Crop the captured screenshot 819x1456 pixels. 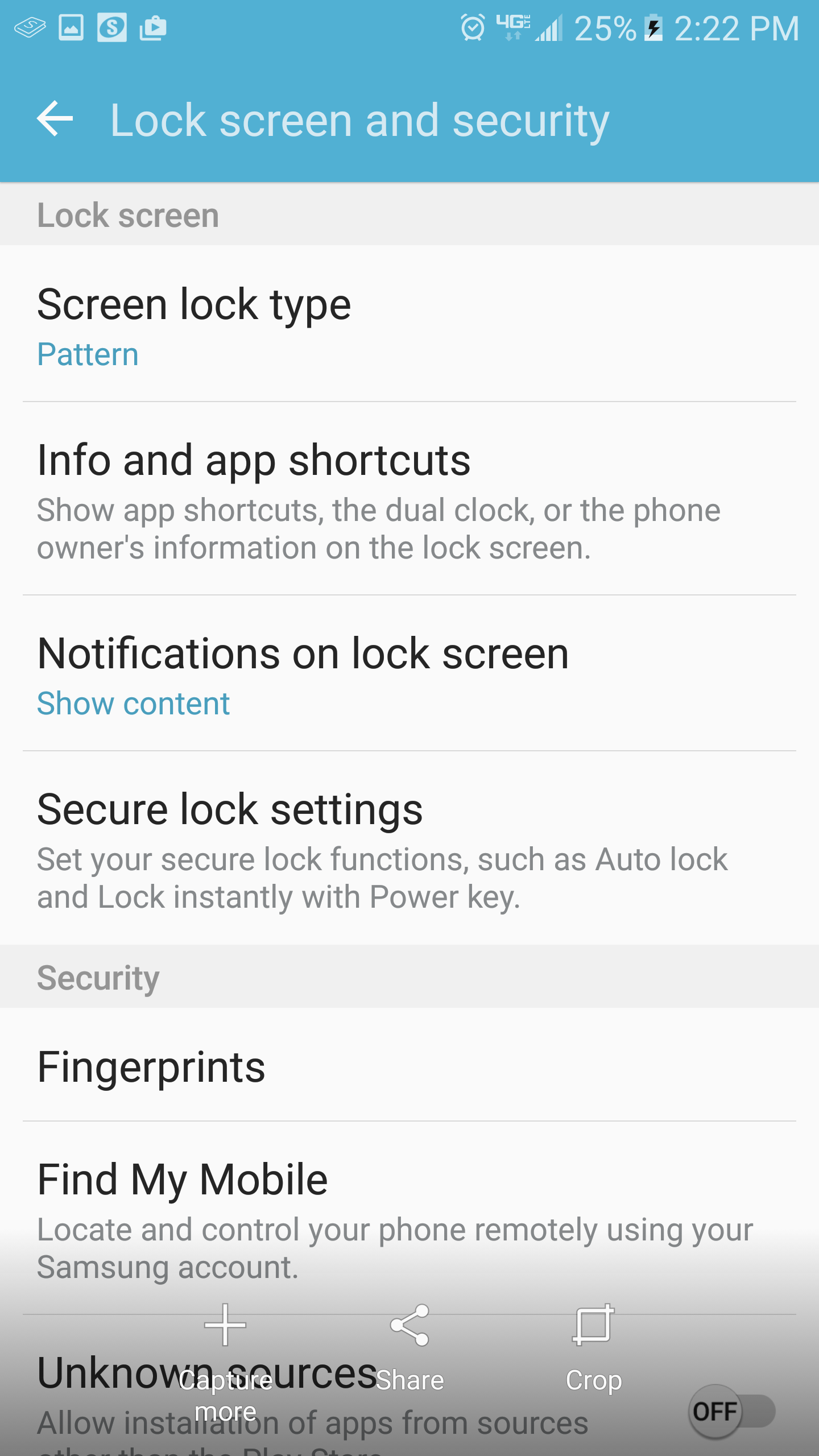[x=594, y=1348]
